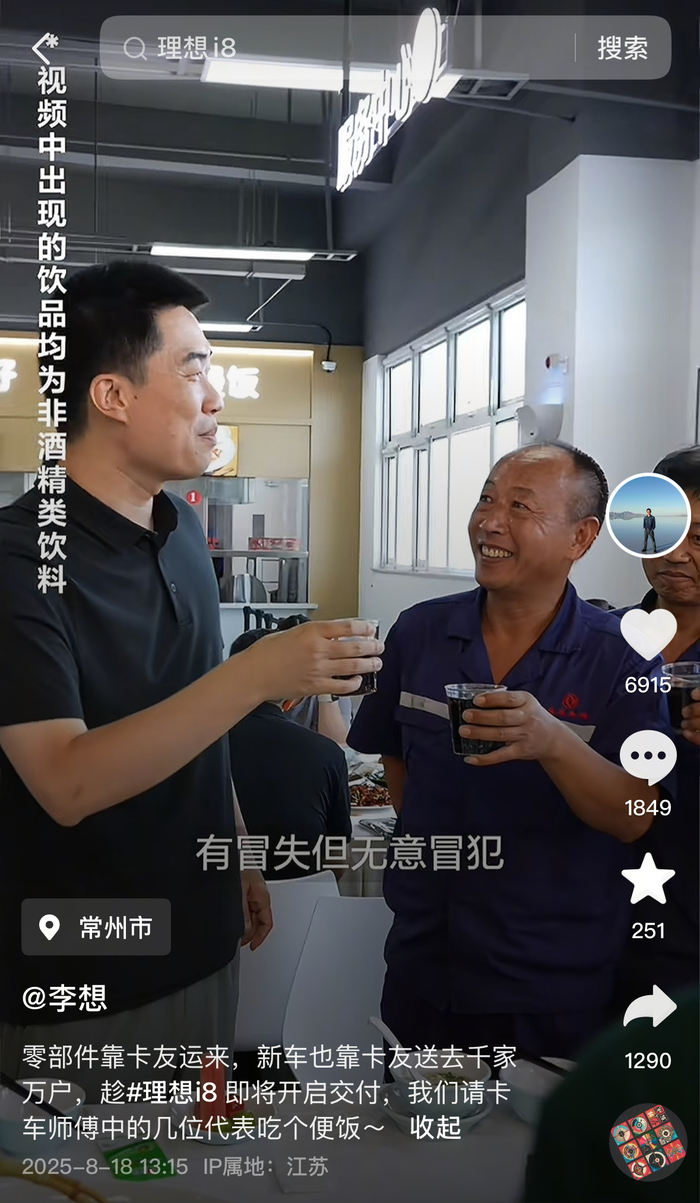The height and width of the screenshot is (1203, 700).
Task: Open @李想's profile from the username
Action: click(x=65, y=997)
